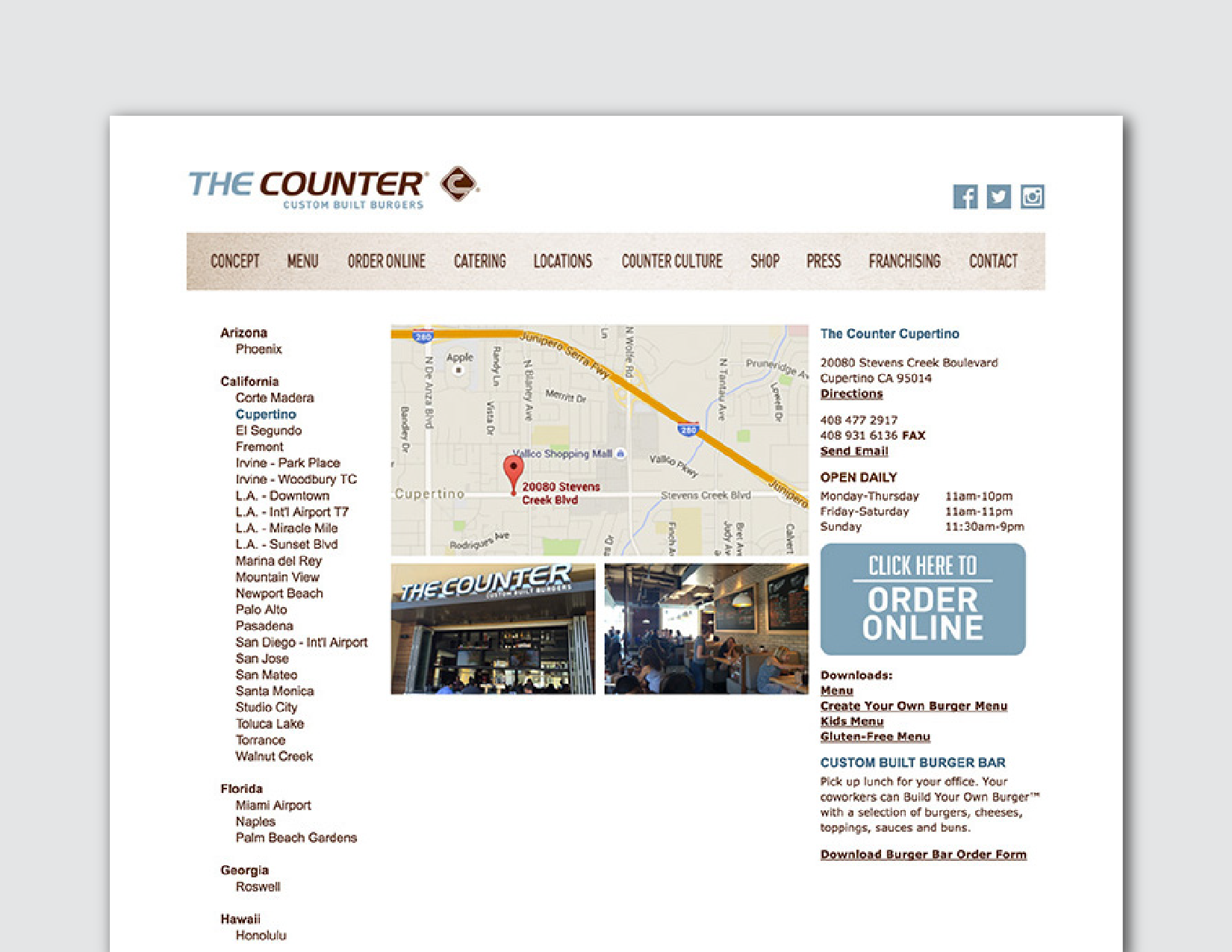This screenshot has height=952, width=1232.
Task: Tap the Send Email link
Action: pyautogui.click(x=854, y=451)
